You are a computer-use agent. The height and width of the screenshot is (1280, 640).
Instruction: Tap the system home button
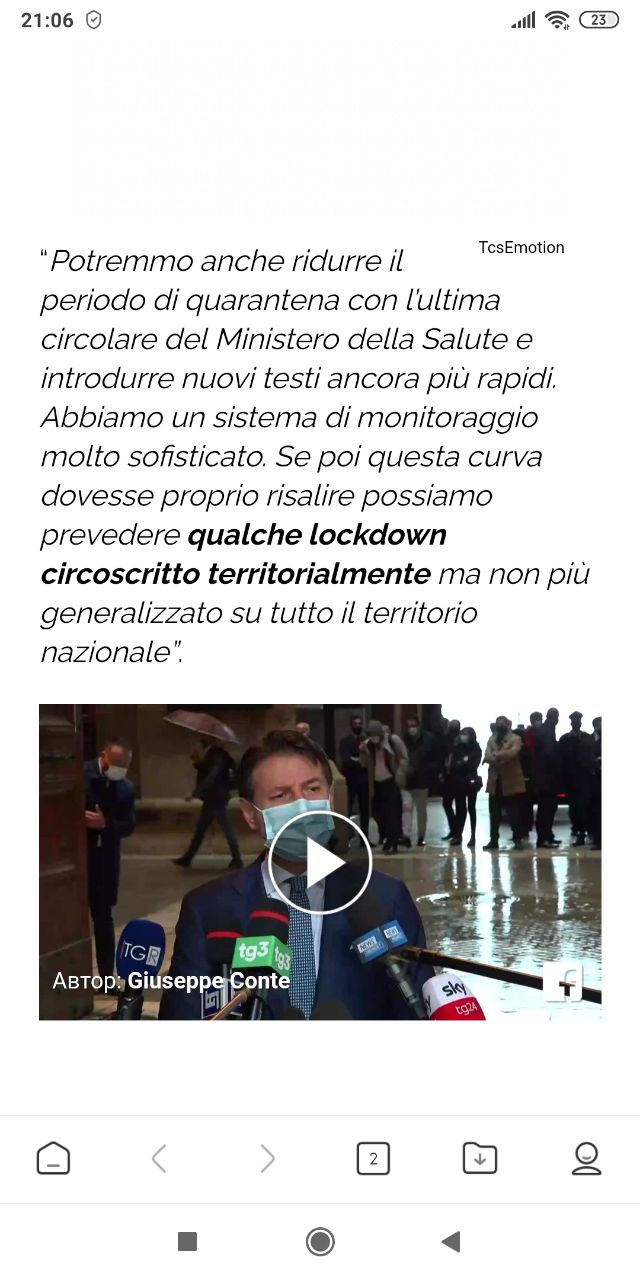pos(320,1242)
